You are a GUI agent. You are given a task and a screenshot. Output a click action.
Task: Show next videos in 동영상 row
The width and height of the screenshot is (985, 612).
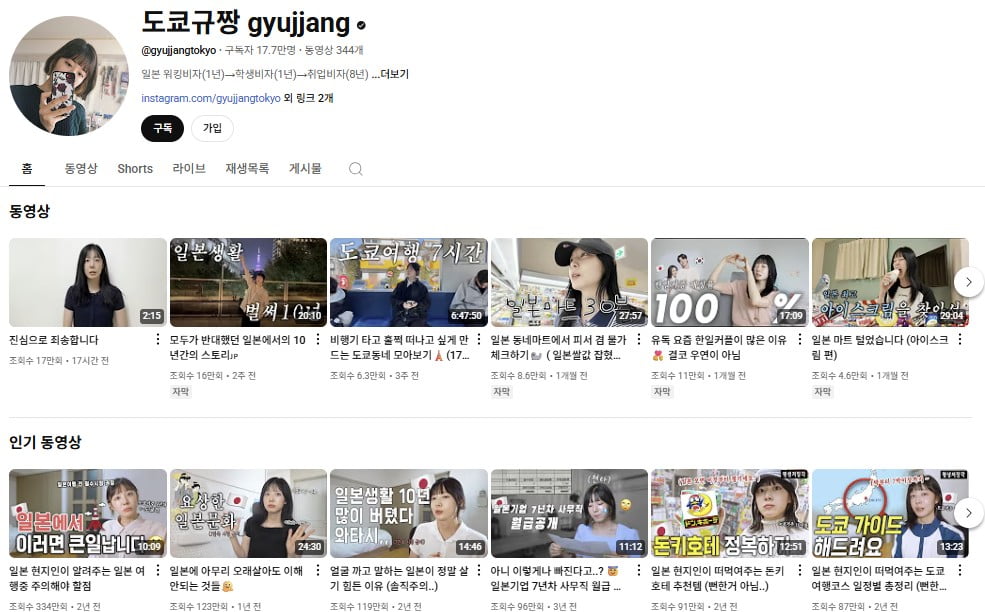pyautogui.click(x=968, y=282)
